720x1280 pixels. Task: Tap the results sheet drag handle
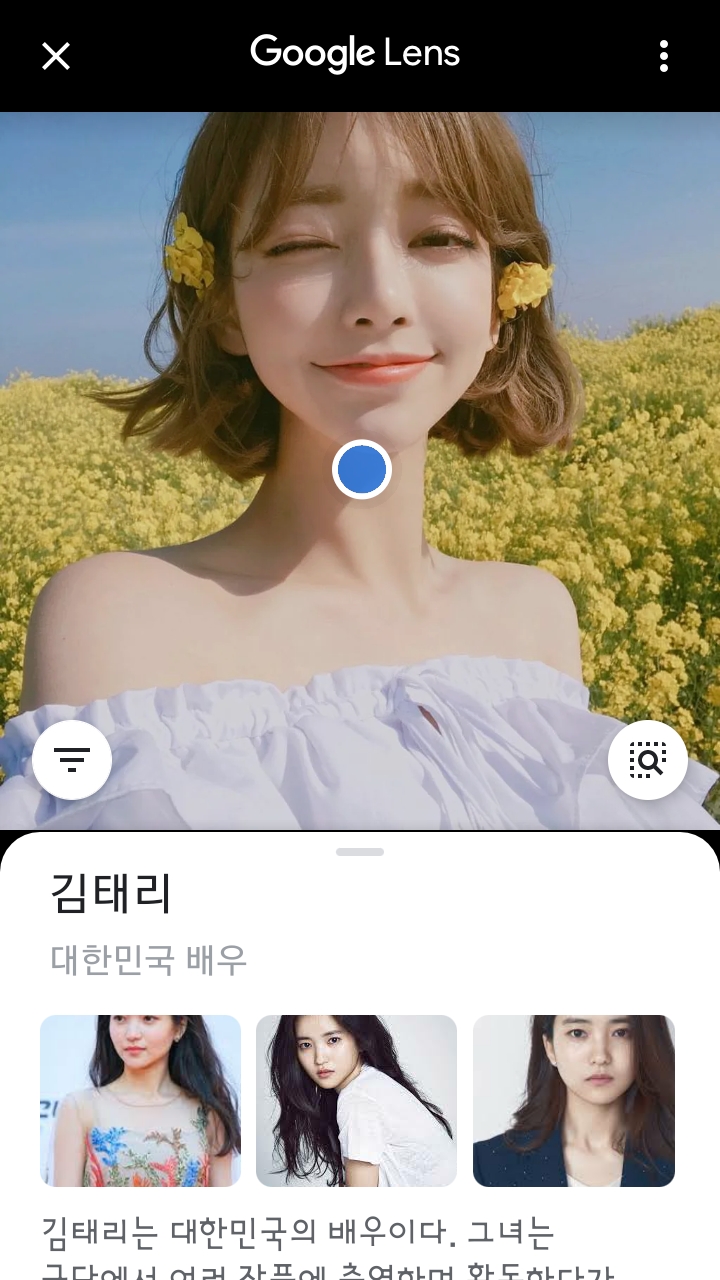tap(360, 852)
